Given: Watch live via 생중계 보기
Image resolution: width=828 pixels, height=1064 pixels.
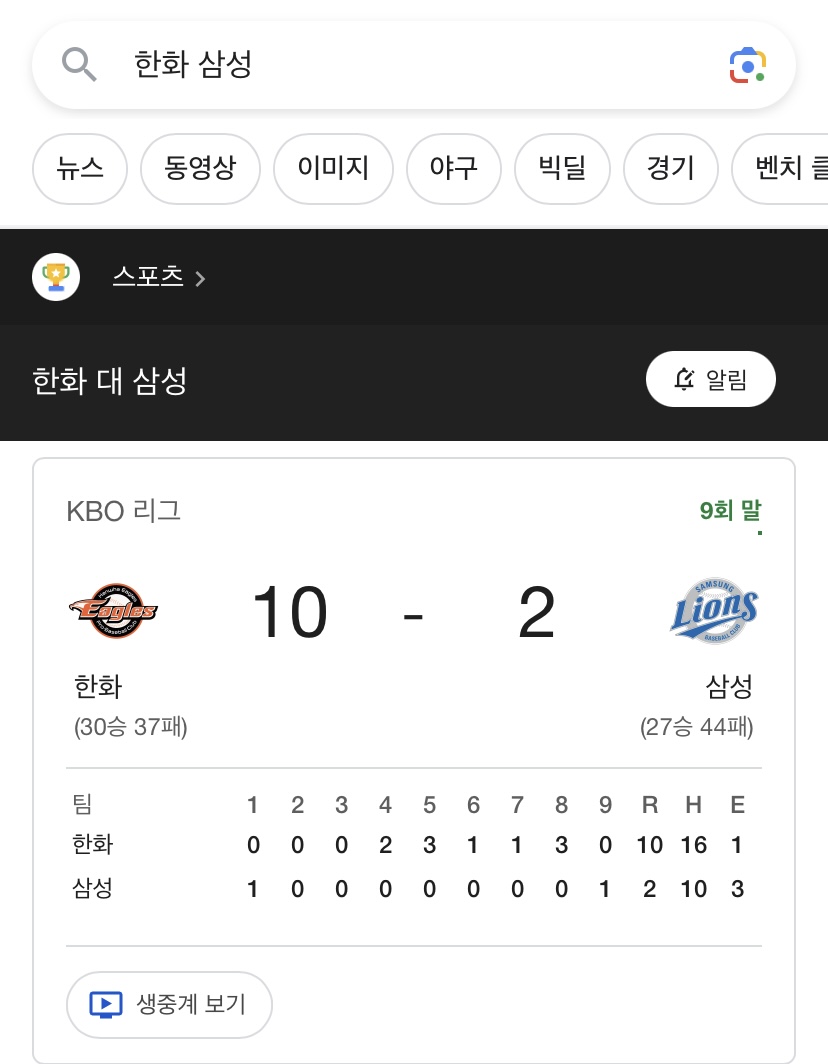Looking at the screenshot, I should click(x=169, y=1004).
